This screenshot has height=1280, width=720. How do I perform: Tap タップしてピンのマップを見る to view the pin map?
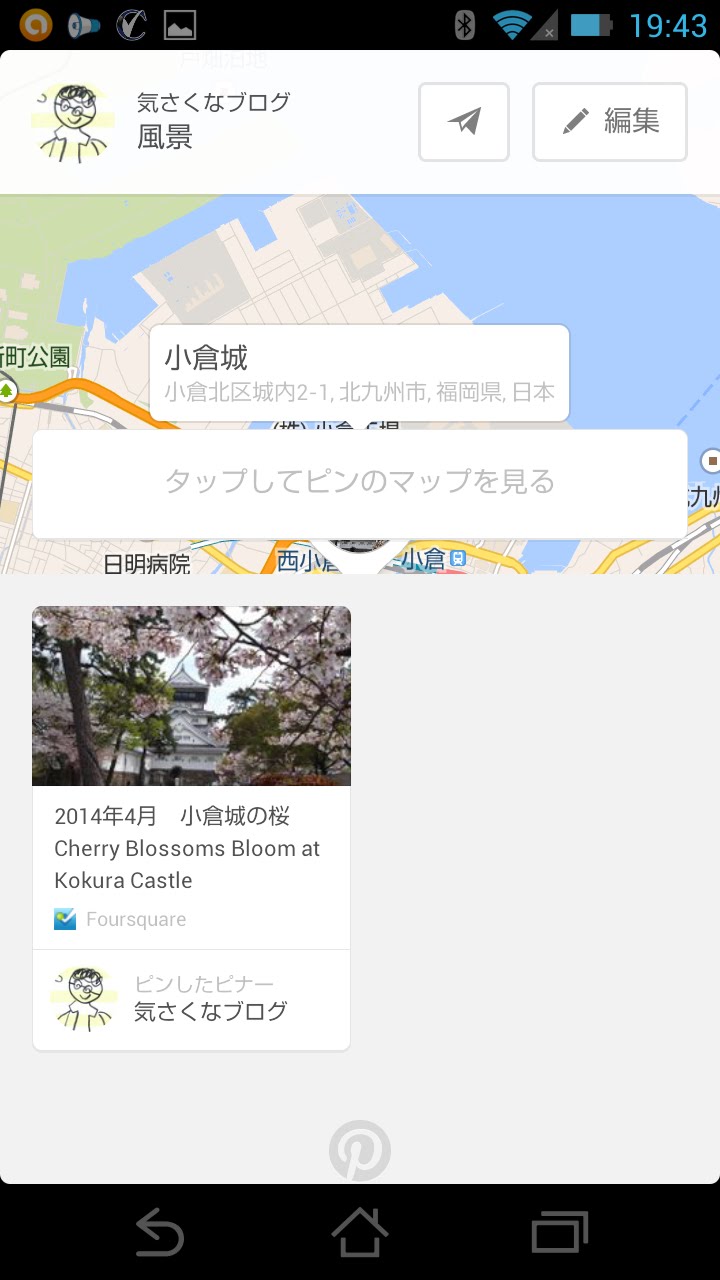point(360,483)
